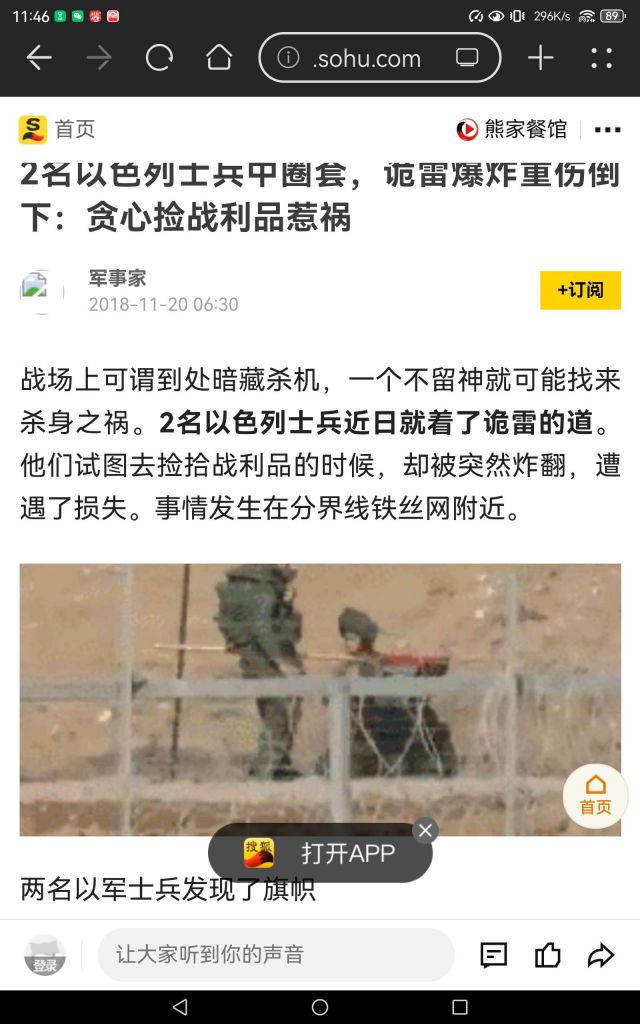Screen dimensions: 640x1024
Task: Tap the 登录 login avatar
Action: 45,955
